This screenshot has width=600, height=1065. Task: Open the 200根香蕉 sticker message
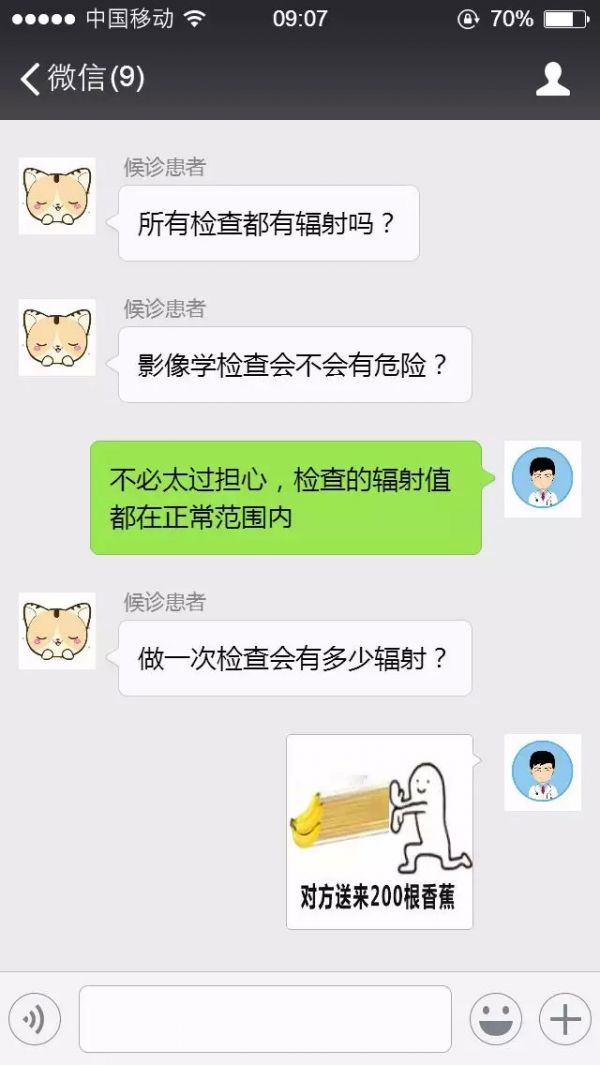[379, 832]
